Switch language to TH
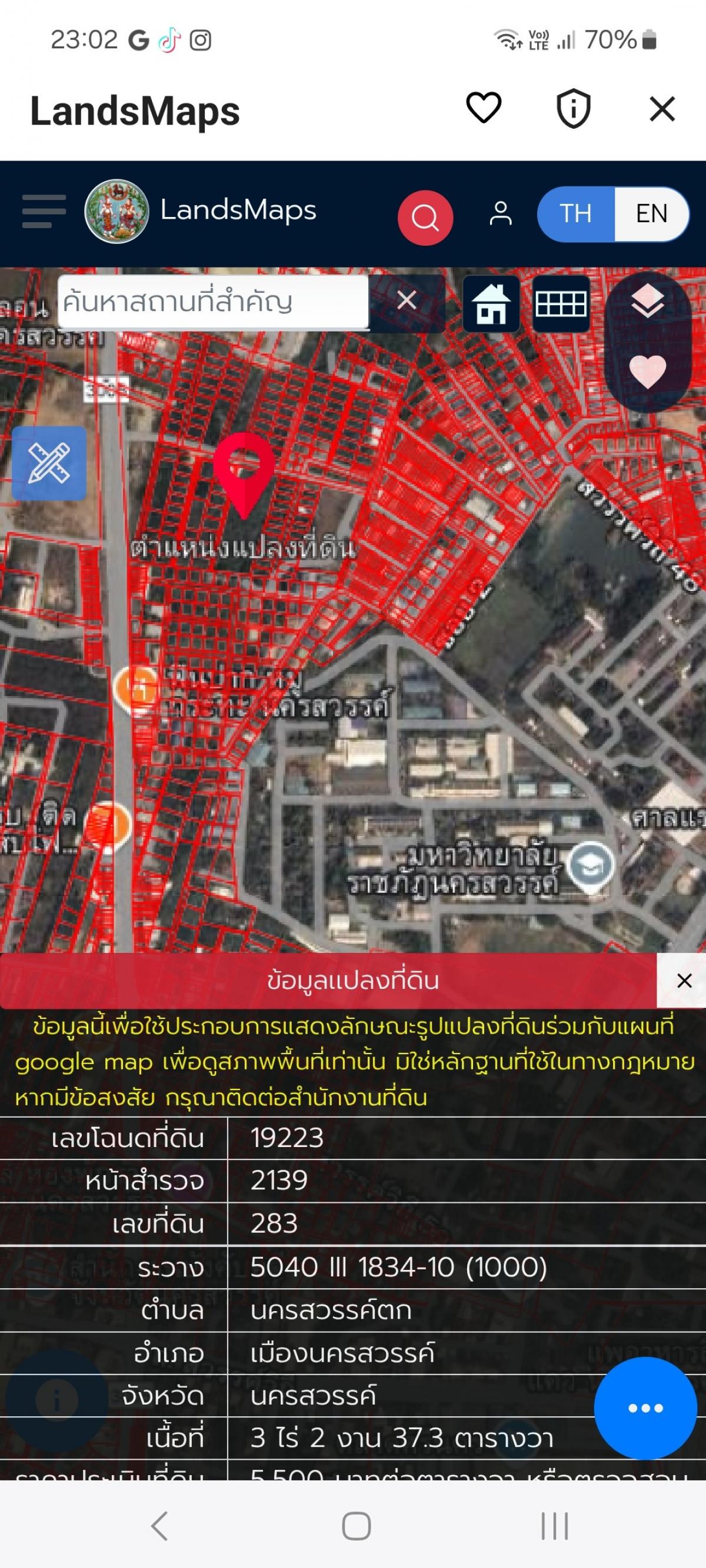 (x=575, y=213)
